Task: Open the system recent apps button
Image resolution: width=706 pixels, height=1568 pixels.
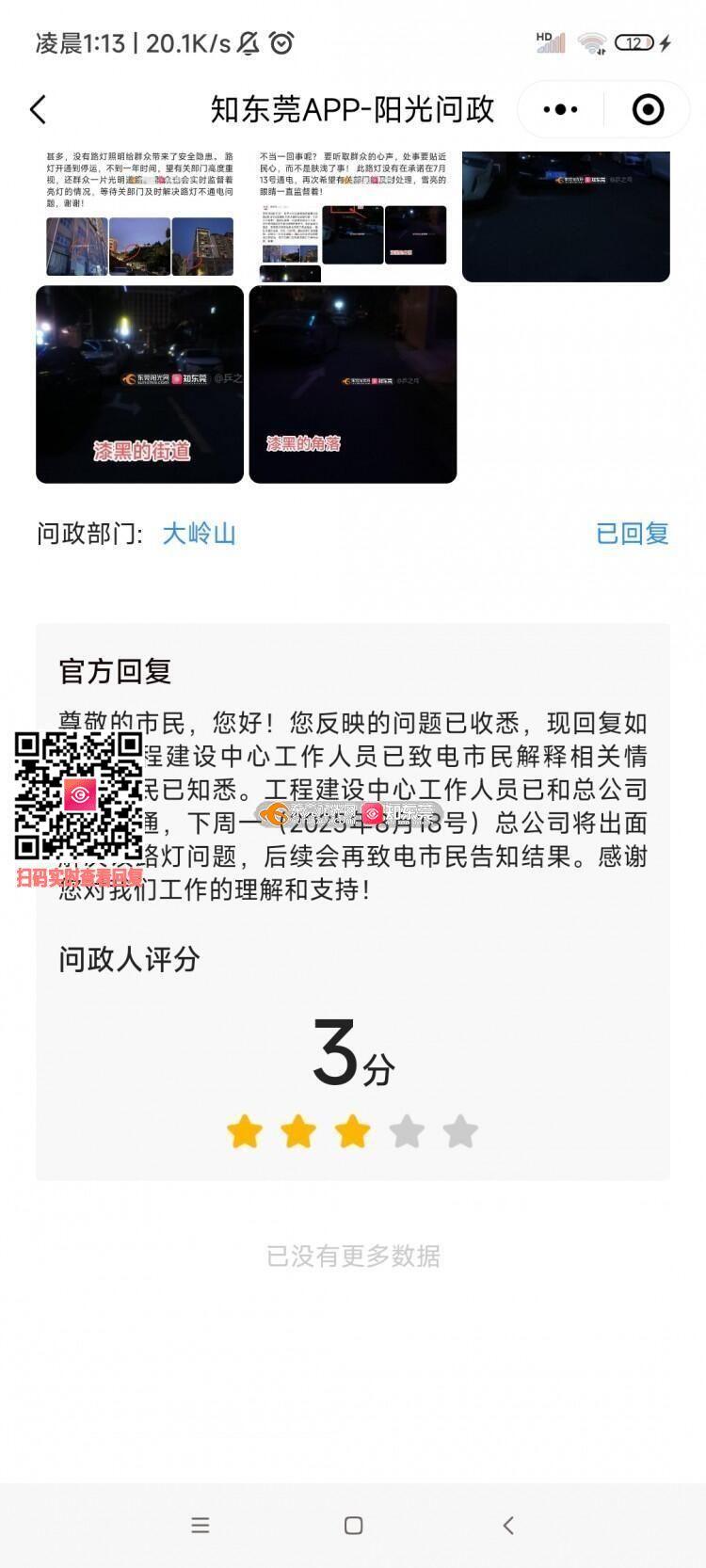Action: [201, 1526]
